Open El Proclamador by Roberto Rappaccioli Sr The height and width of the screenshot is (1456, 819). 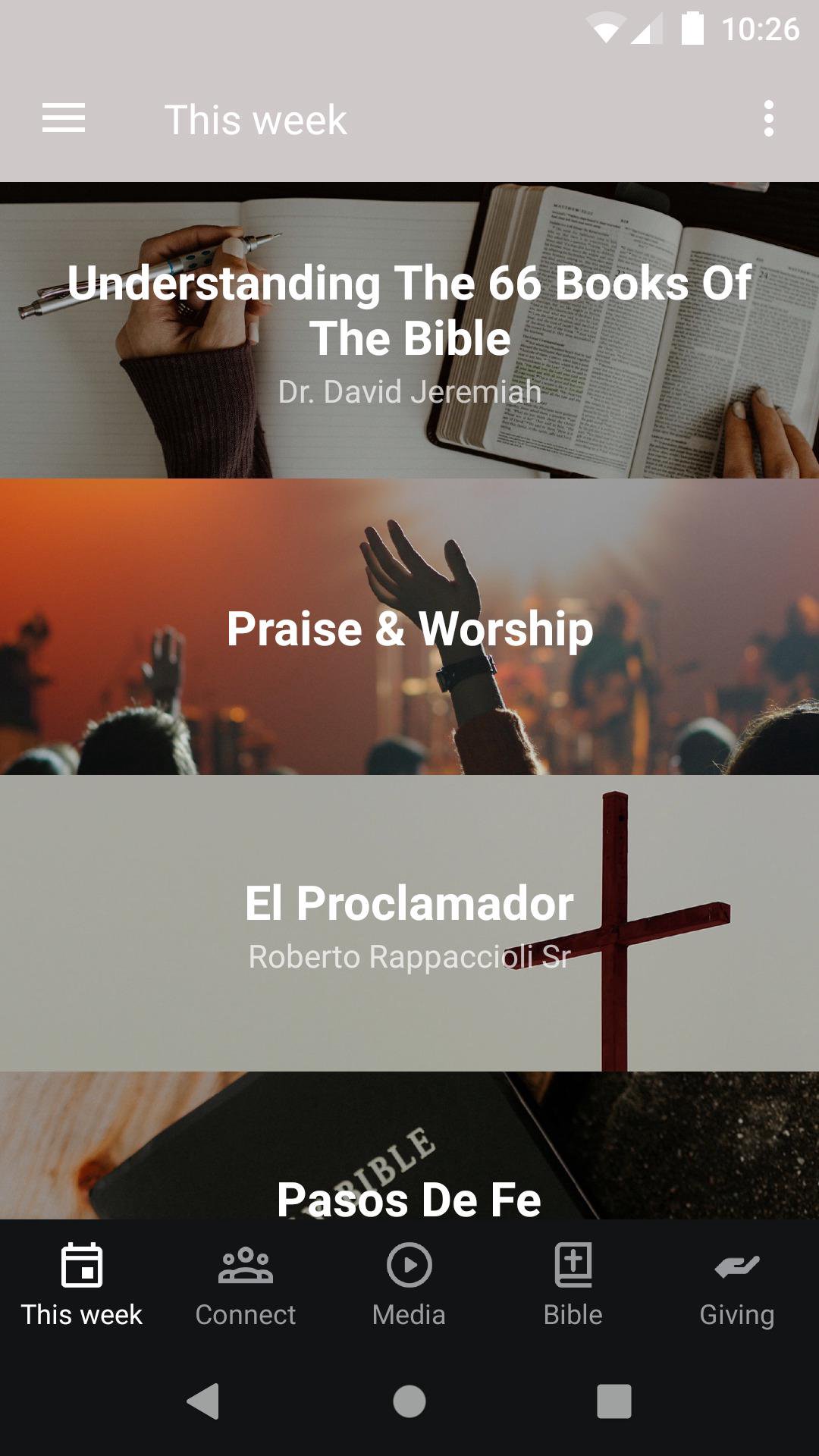coord(409,923)
